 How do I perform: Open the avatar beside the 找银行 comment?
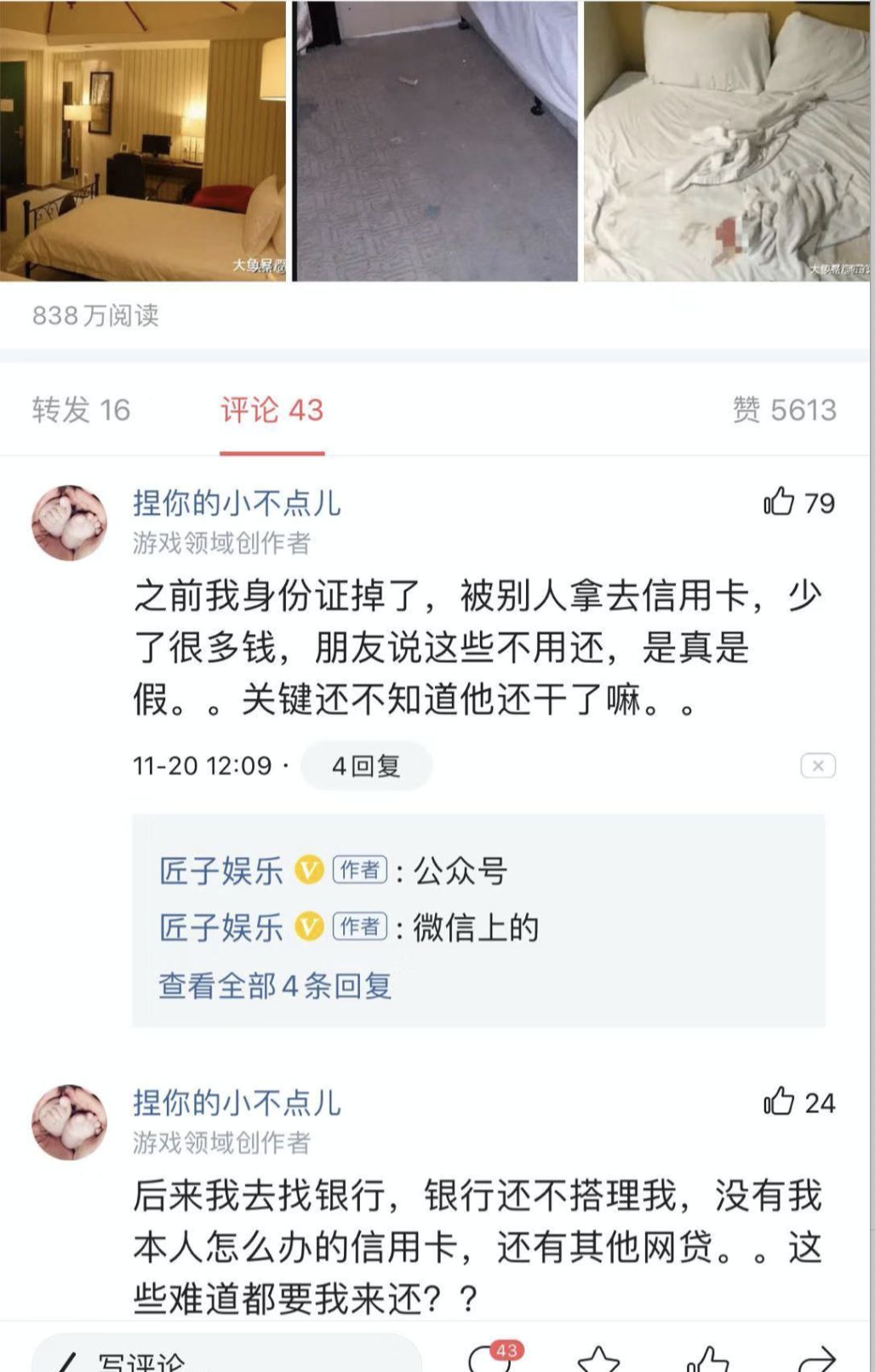(70, 1122)
